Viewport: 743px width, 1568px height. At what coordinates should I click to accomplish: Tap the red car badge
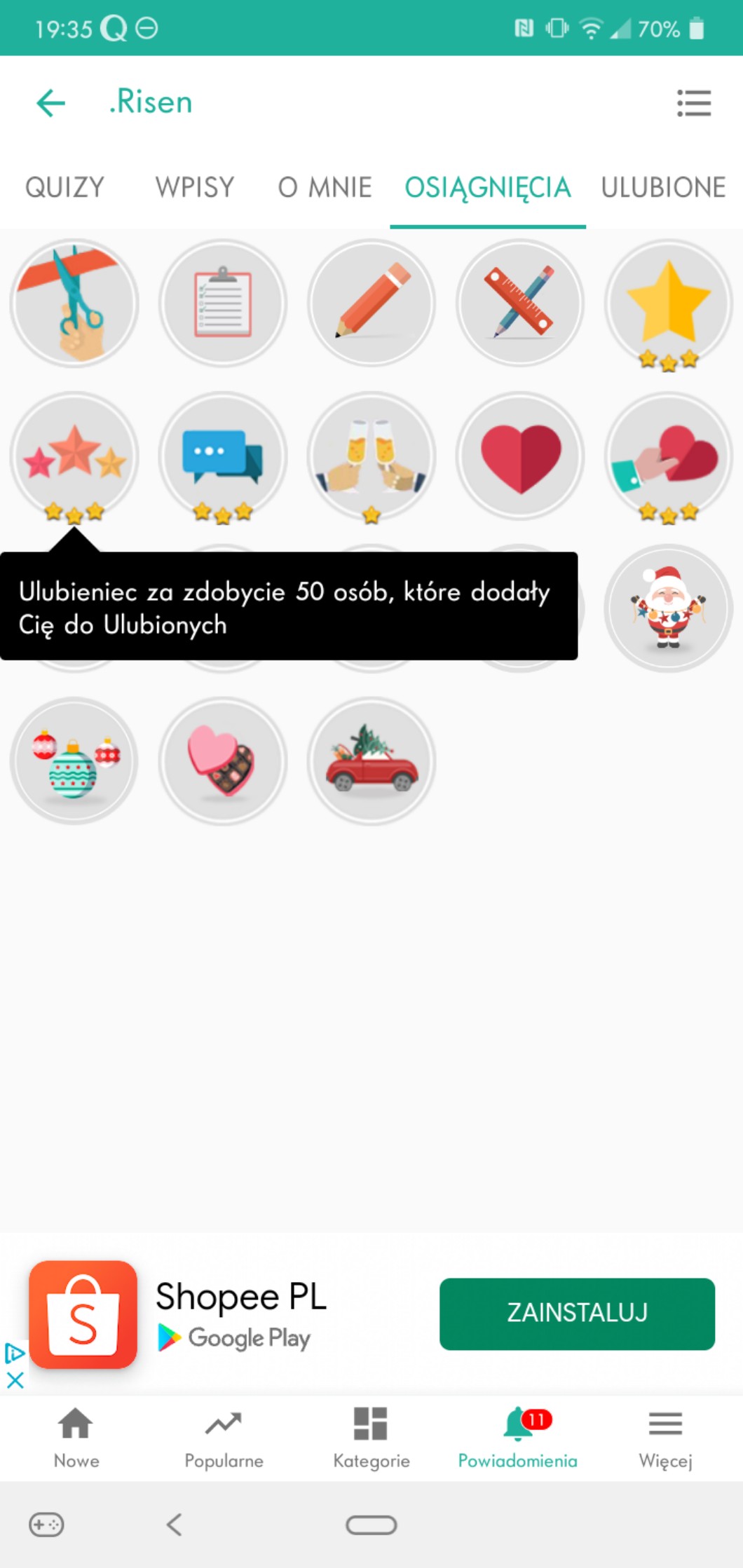(371, 761)
